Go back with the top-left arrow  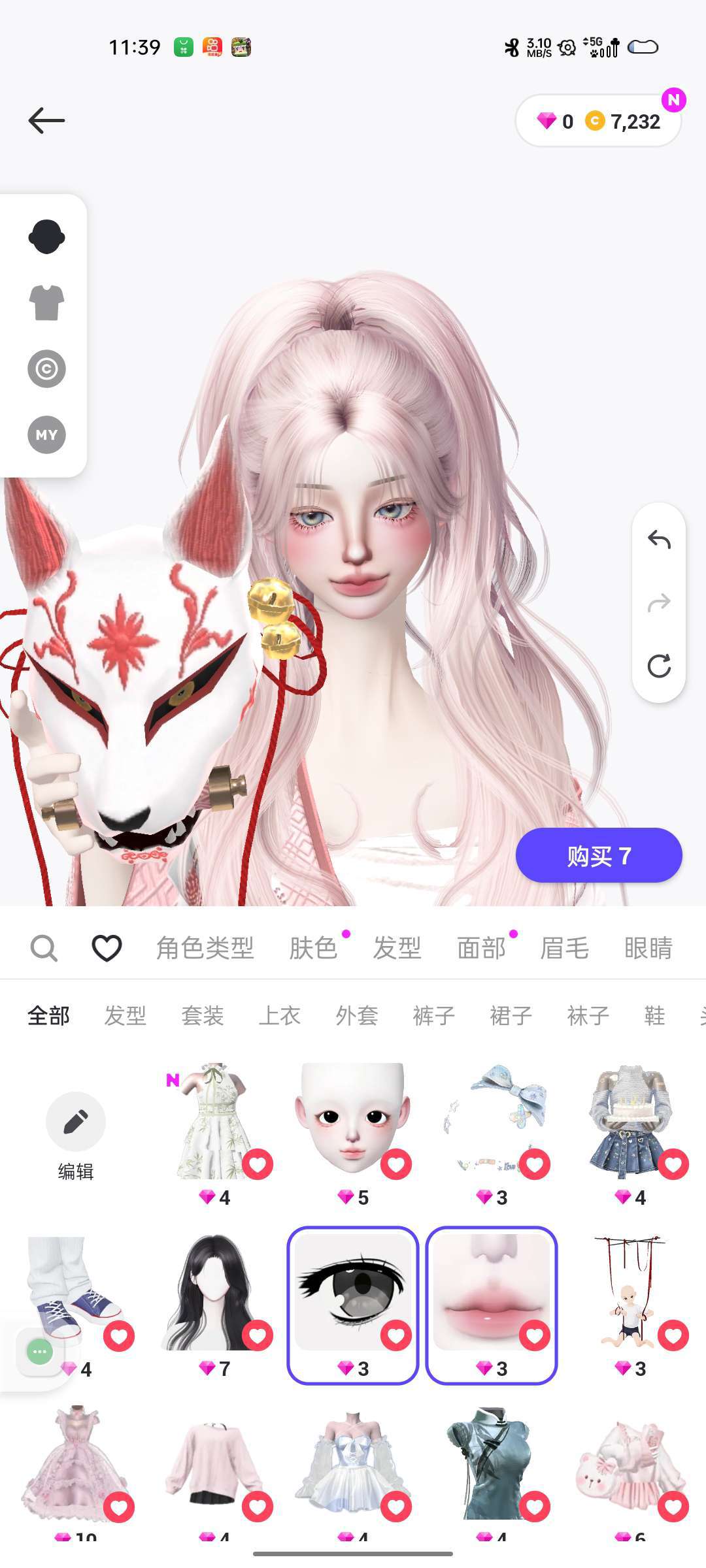pyautogui.click(x=46, y=121)
